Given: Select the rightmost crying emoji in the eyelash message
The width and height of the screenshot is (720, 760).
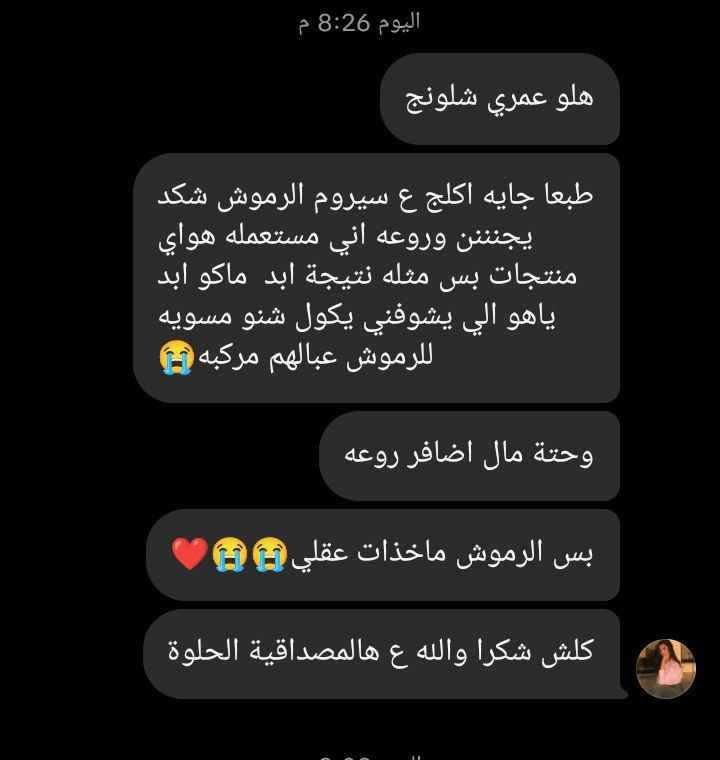Looking at the screenshot, I should point(270,553).
